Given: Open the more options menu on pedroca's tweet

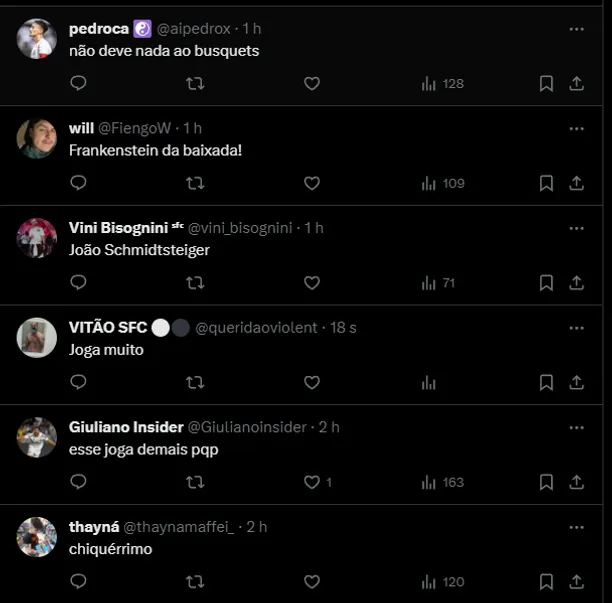Looking at the screenshot, I should click(x=576, y=29).
